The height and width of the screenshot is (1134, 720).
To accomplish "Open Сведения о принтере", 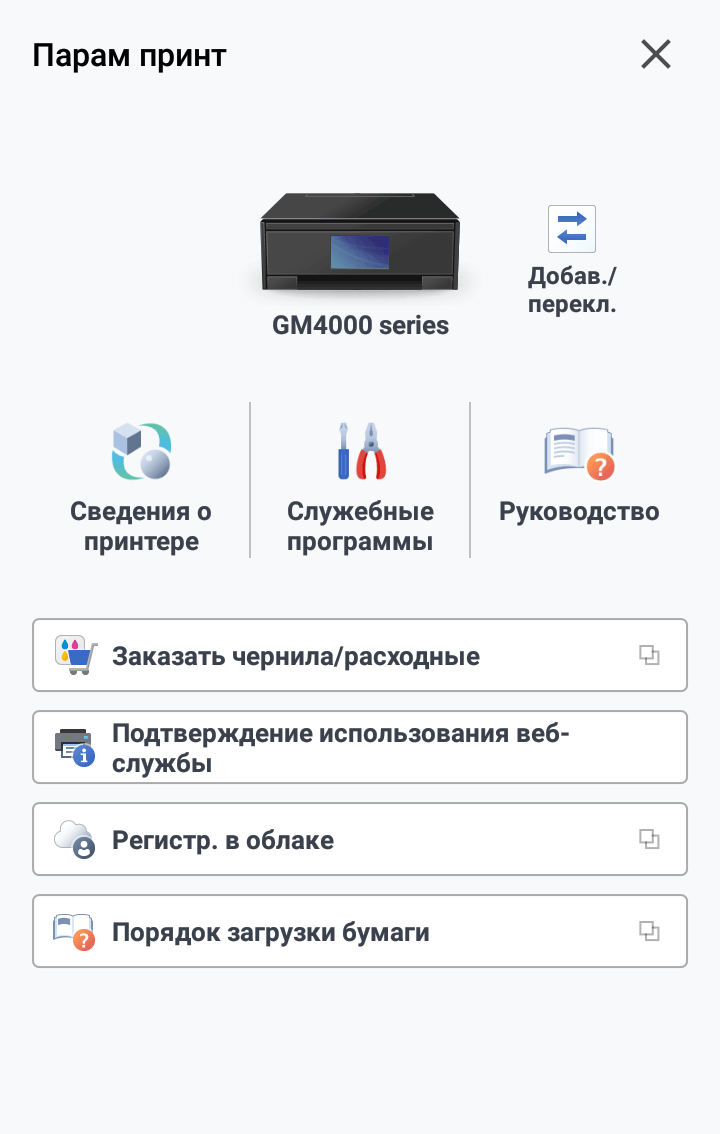I will point(141,485).
